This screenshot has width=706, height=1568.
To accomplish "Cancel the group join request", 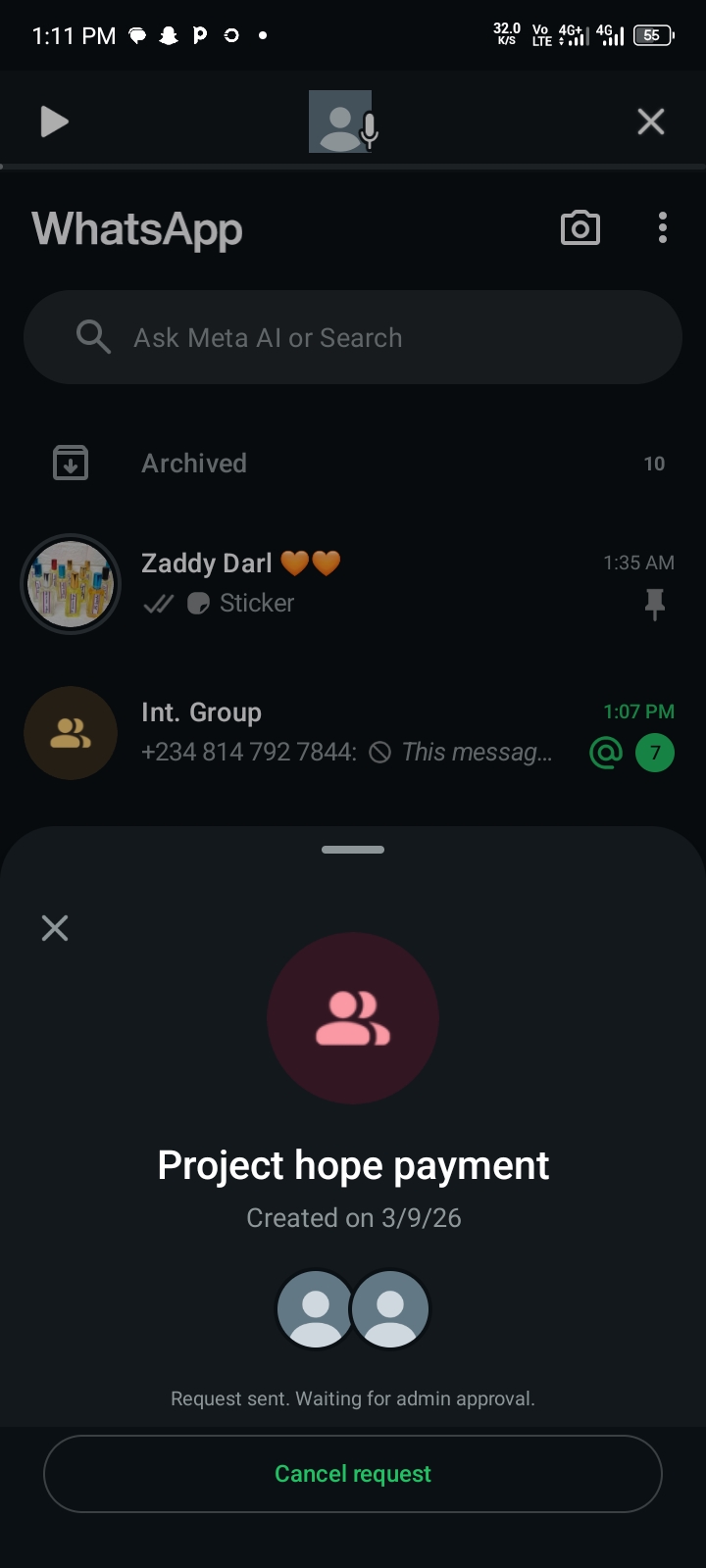I will 353,1473.
